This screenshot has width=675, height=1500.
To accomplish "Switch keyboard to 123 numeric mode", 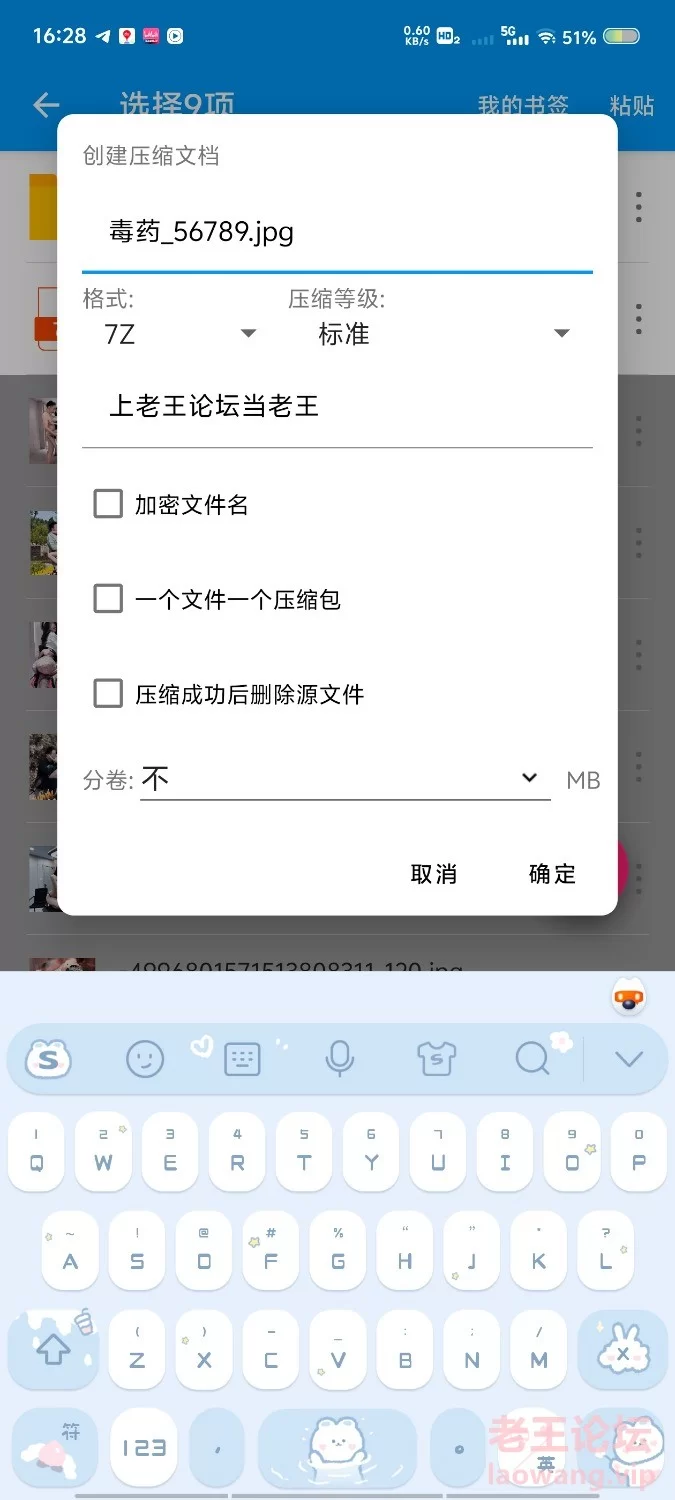I will coord(144,1447).
